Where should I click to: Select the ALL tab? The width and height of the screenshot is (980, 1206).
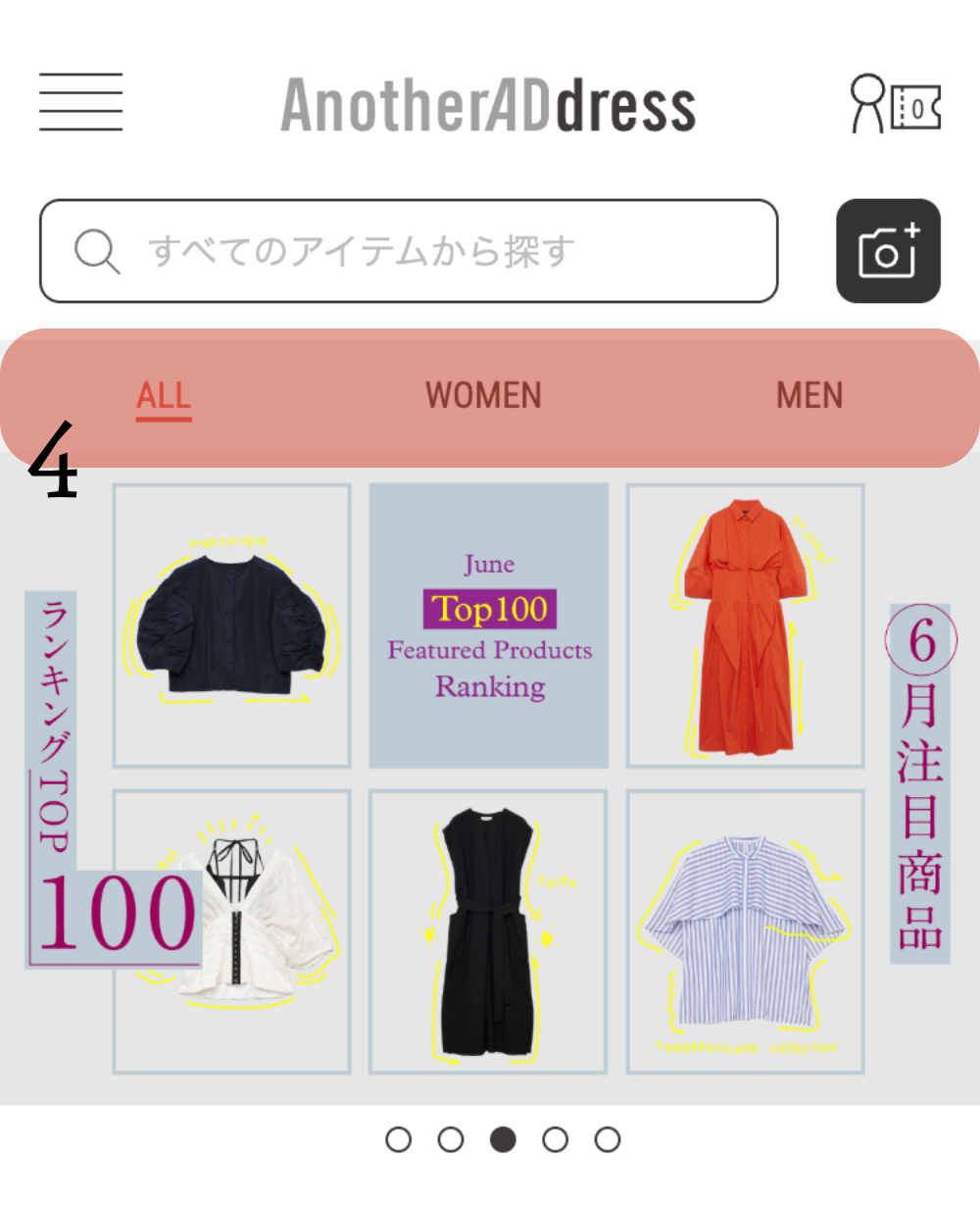164,396
